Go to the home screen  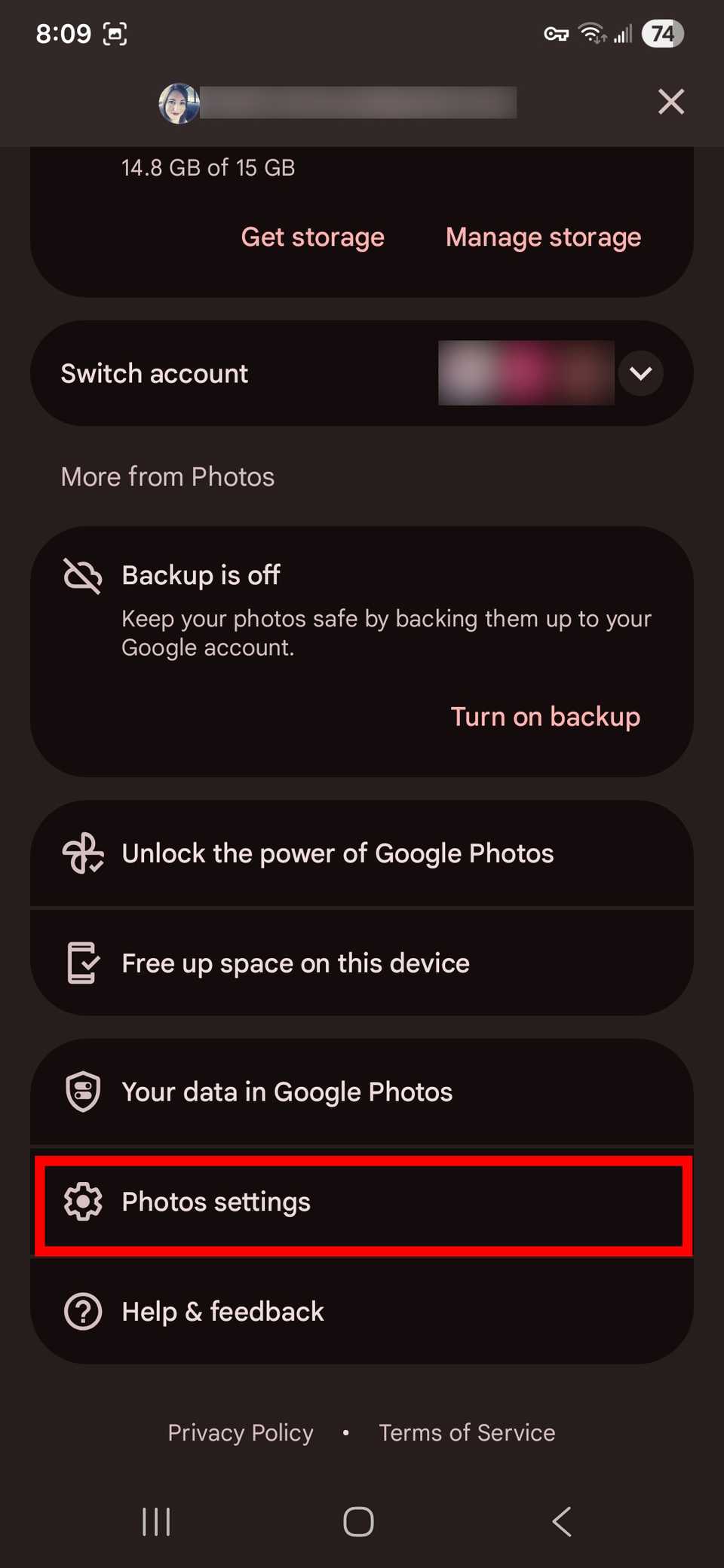[x=359, y=1522]
